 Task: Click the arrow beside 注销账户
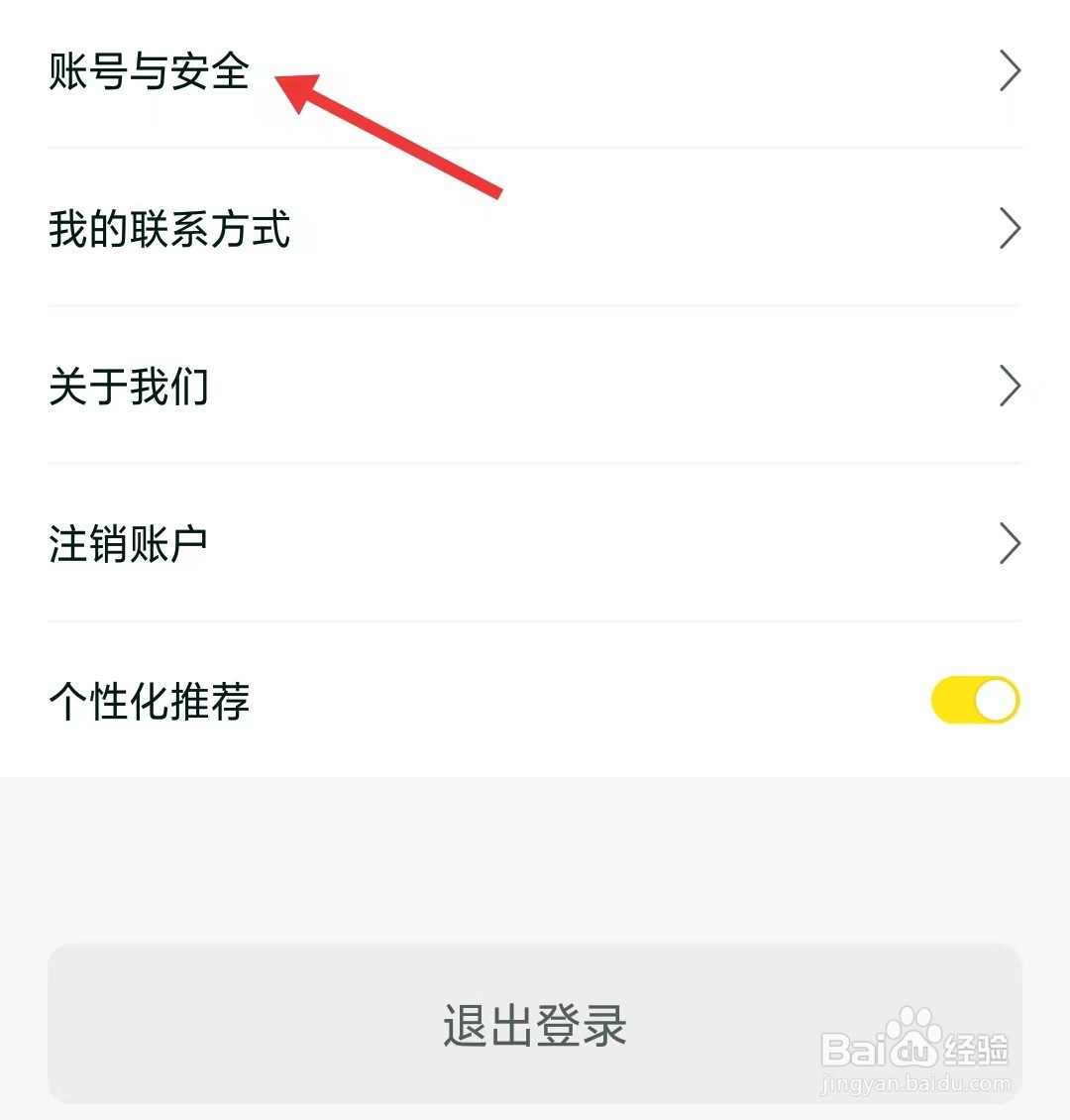click(1011, 542)
